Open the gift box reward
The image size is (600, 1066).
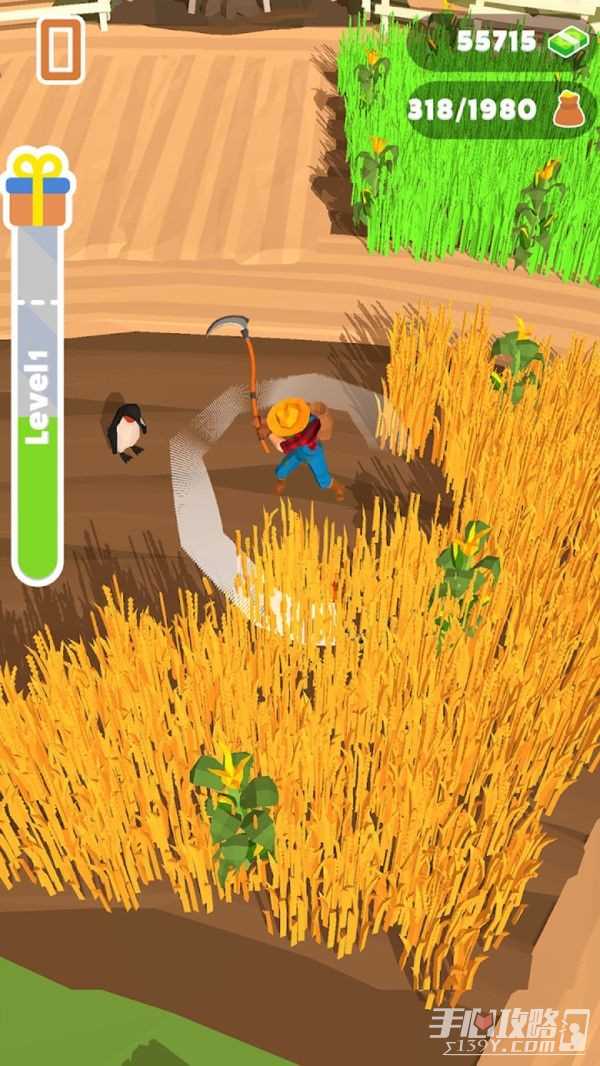[38, 188]
